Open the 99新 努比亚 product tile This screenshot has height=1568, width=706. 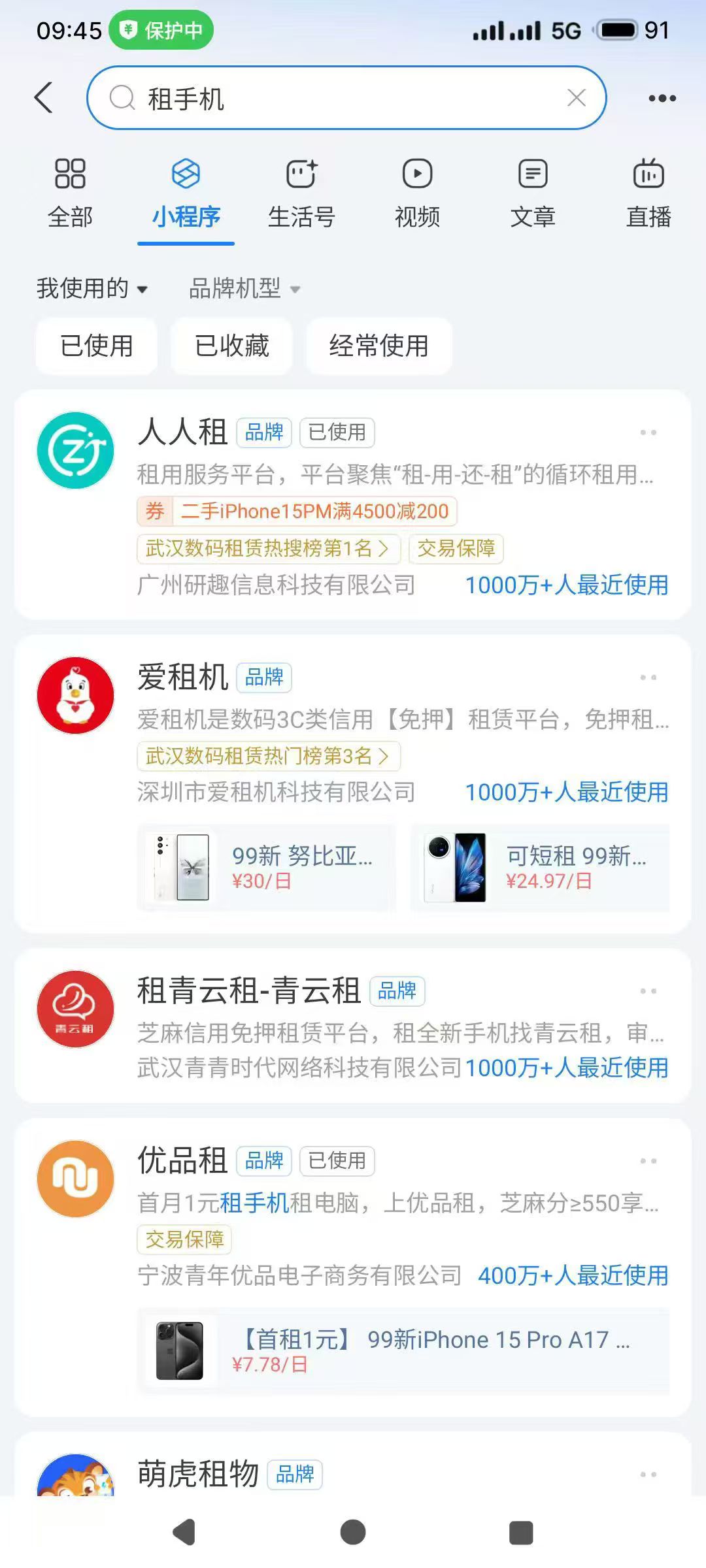(x=266, y=868)
